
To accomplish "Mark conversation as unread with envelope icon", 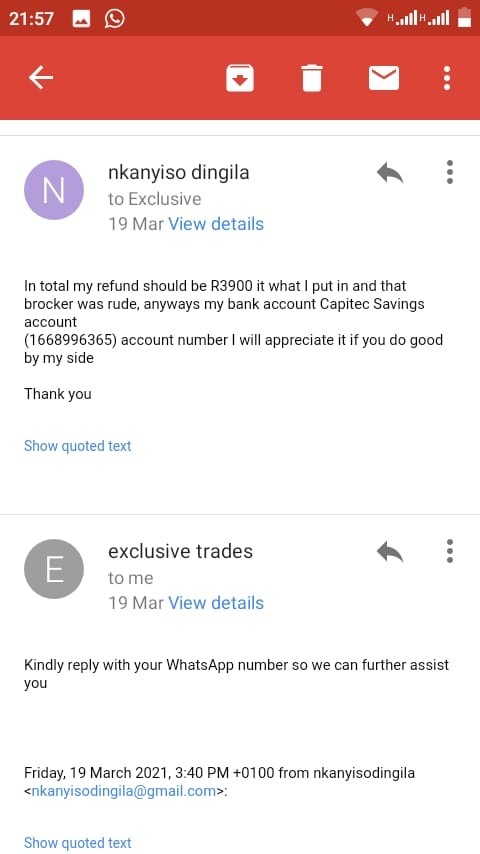I will click(384, 78).
